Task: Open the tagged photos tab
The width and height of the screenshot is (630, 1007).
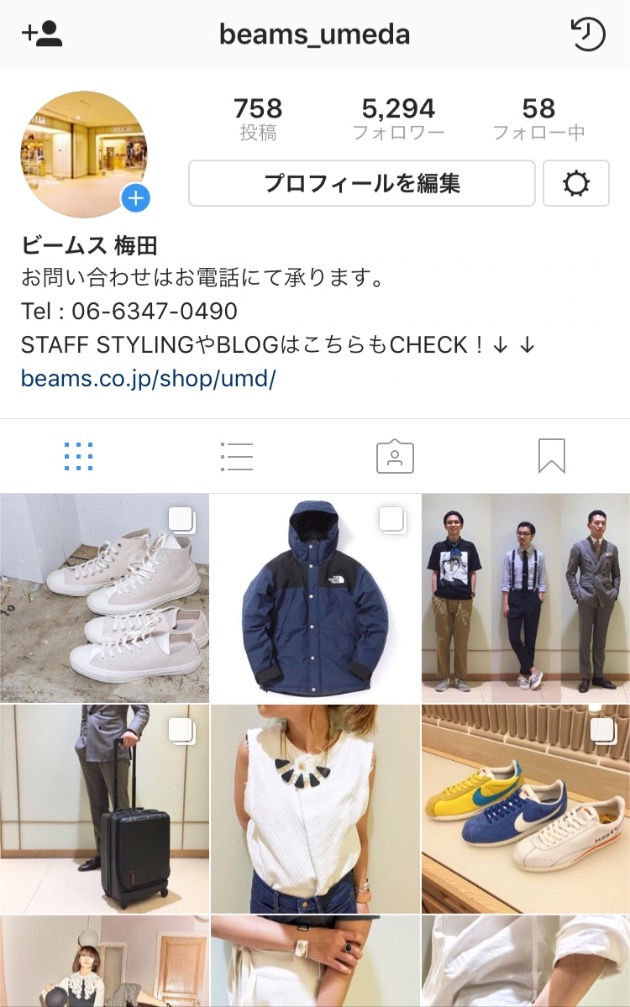Action: point(394,456)
